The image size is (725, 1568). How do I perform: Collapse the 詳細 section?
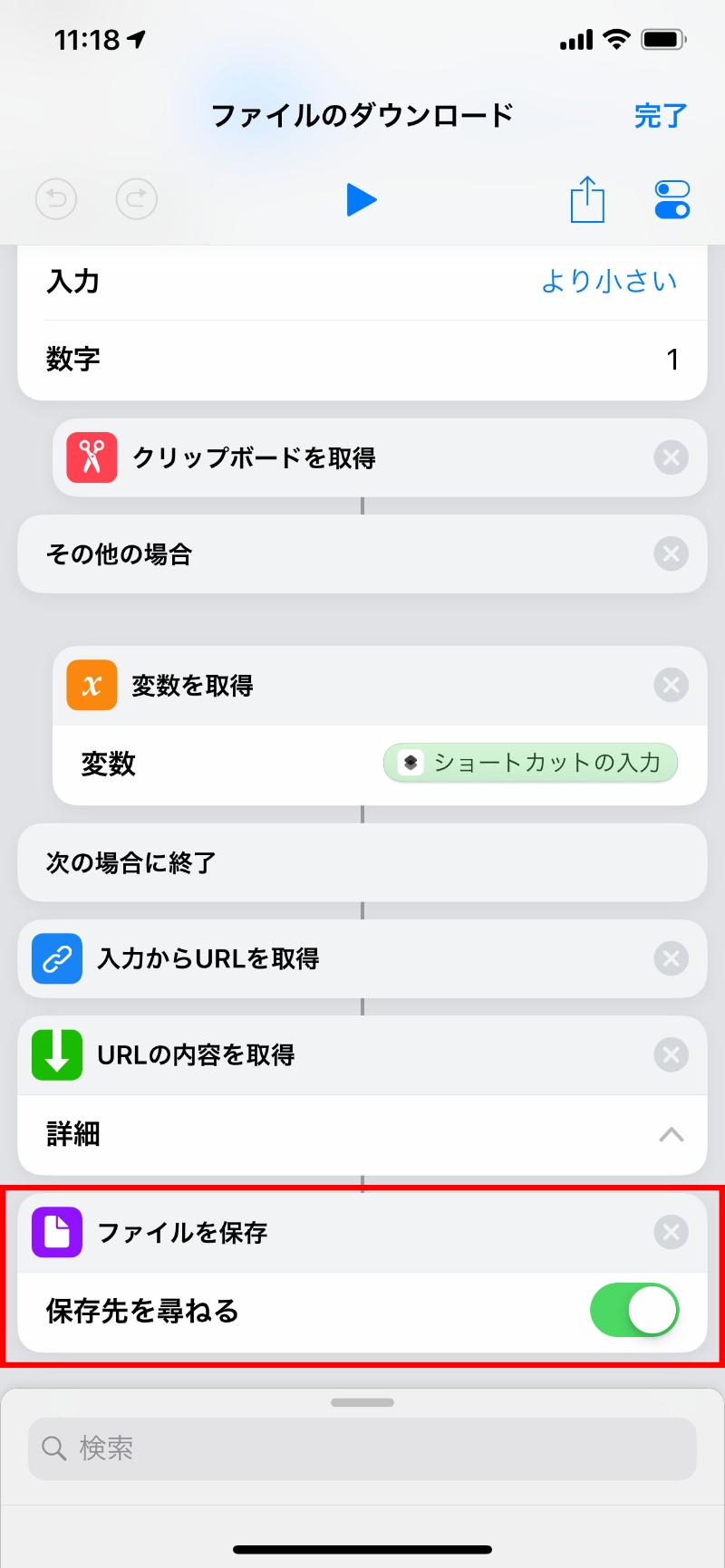click(671, 1134)
